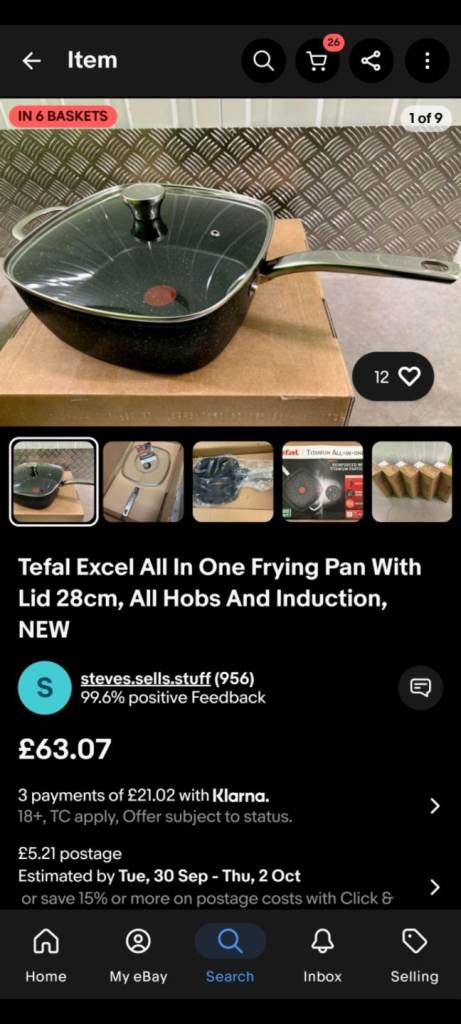View the main pan photo full screen
This screenshot has width=461, height=1024.
[230, 262]
